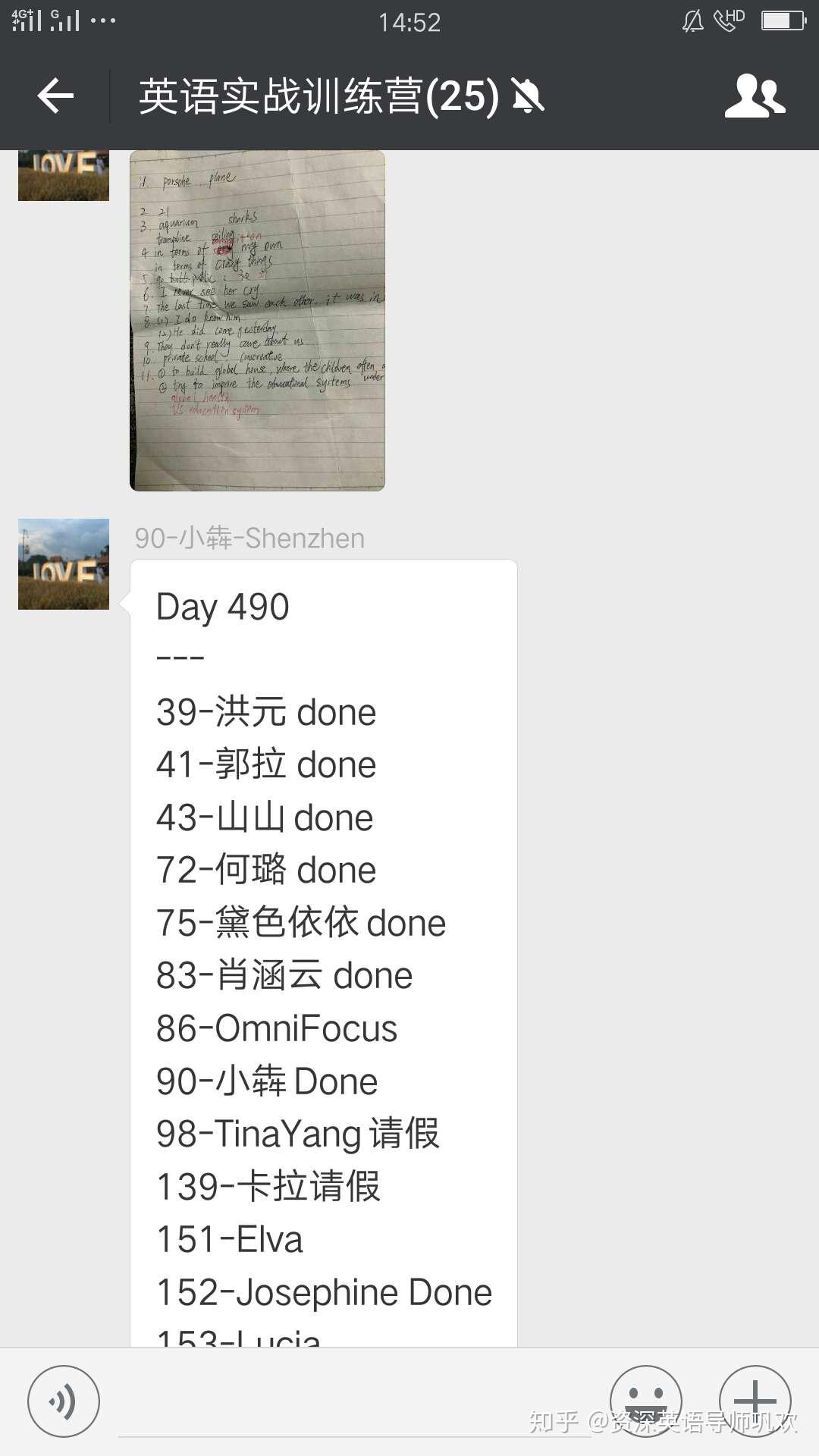
Task: Open the plus attachments menu
Action: pyautogui.click(x=755, y=1401)
